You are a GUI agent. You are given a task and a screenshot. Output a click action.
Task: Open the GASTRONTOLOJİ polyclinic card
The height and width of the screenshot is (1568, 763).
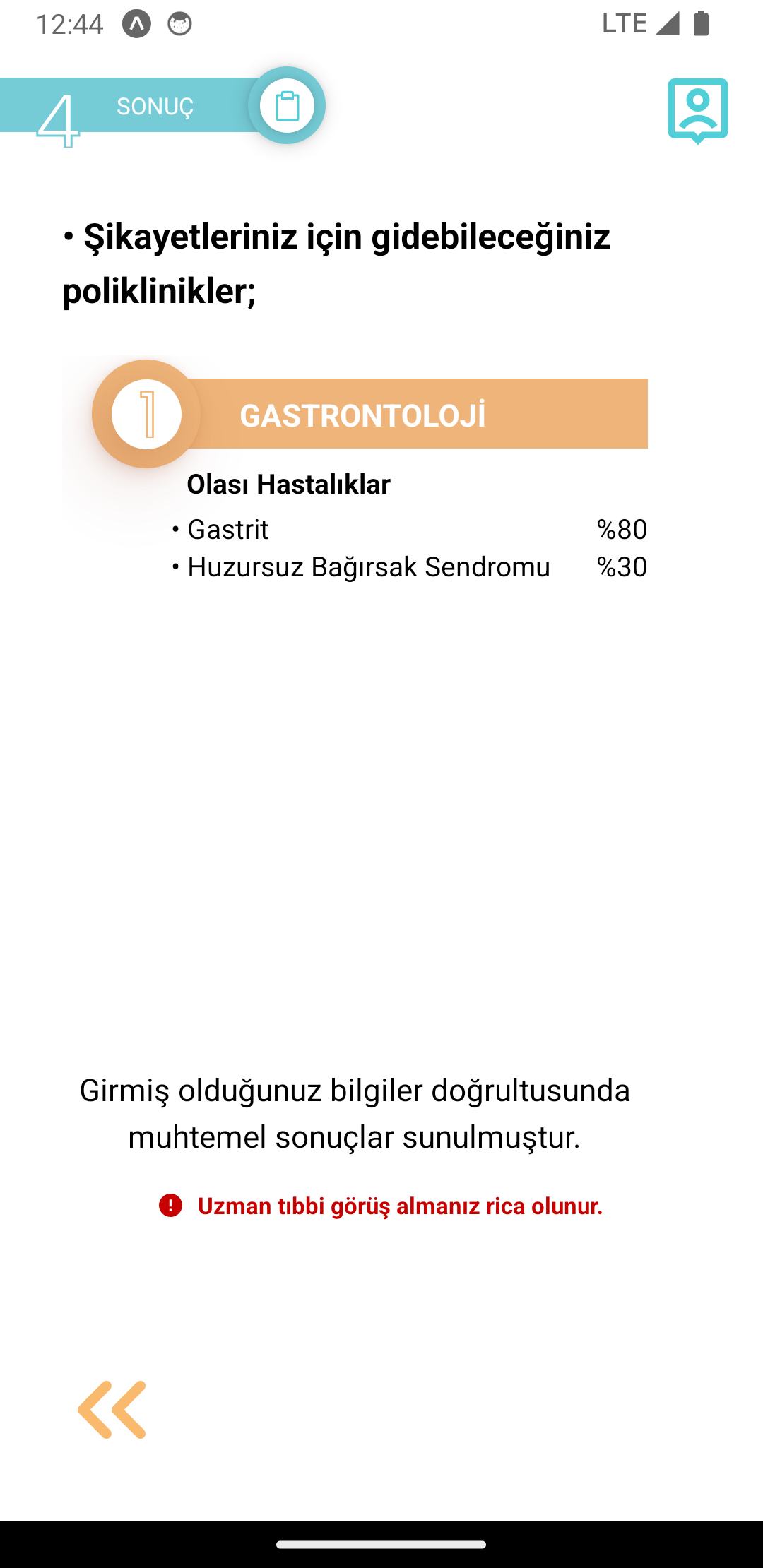(x=370, y=414)
